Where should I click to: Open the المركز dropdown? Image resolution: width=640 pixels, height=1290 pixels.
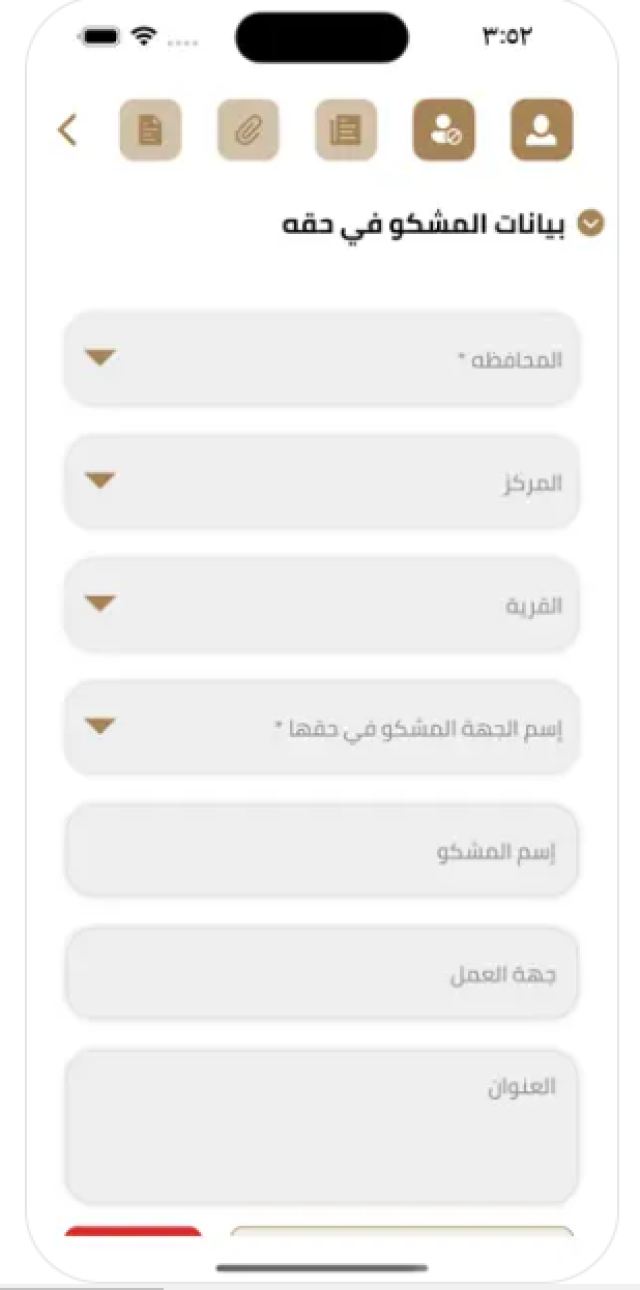pos(322,482)
